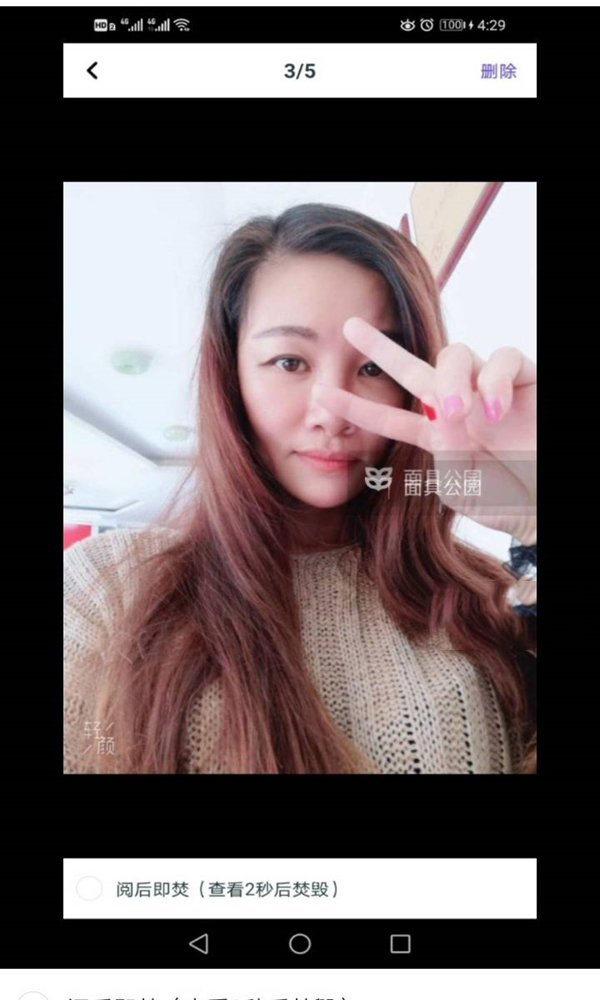Tap the system back button

(x=199, y=943)
